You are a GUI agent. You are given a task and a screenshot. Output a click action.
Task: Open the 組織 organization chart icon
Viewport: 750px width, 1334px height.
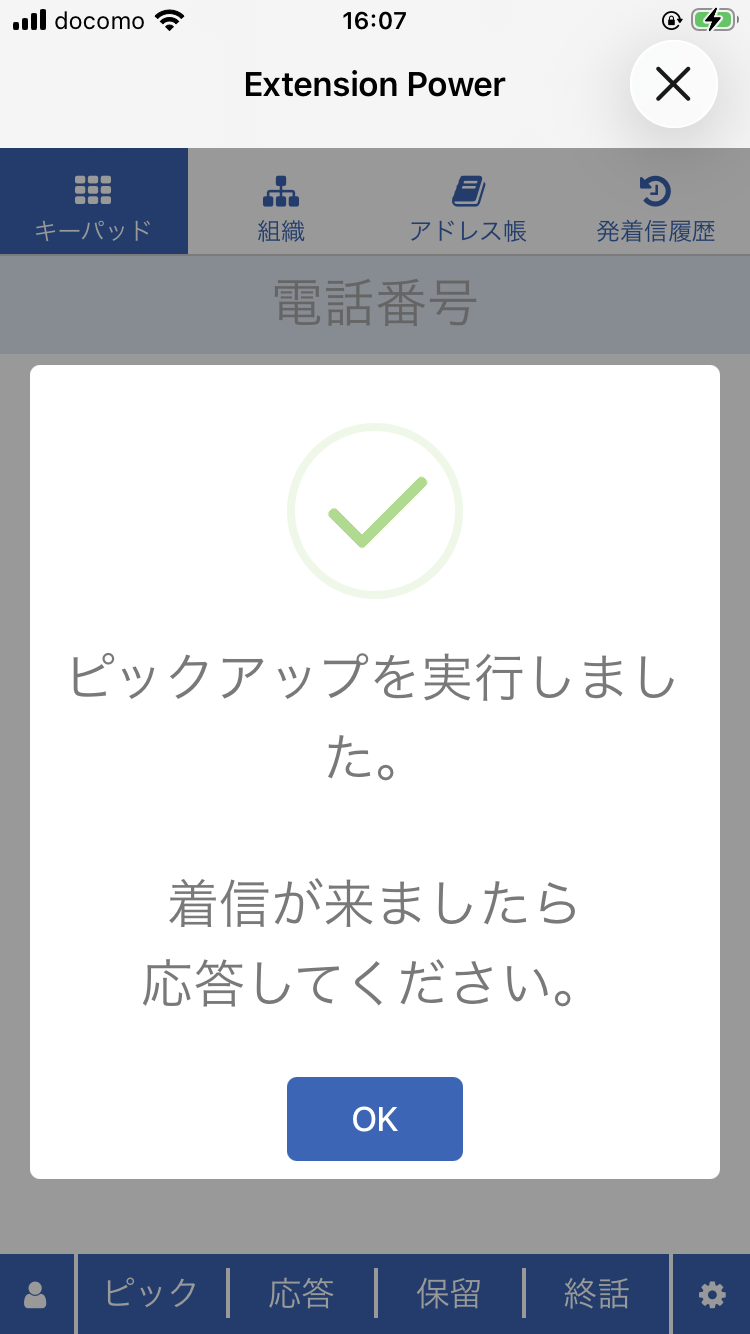click(x=281, y=189)
